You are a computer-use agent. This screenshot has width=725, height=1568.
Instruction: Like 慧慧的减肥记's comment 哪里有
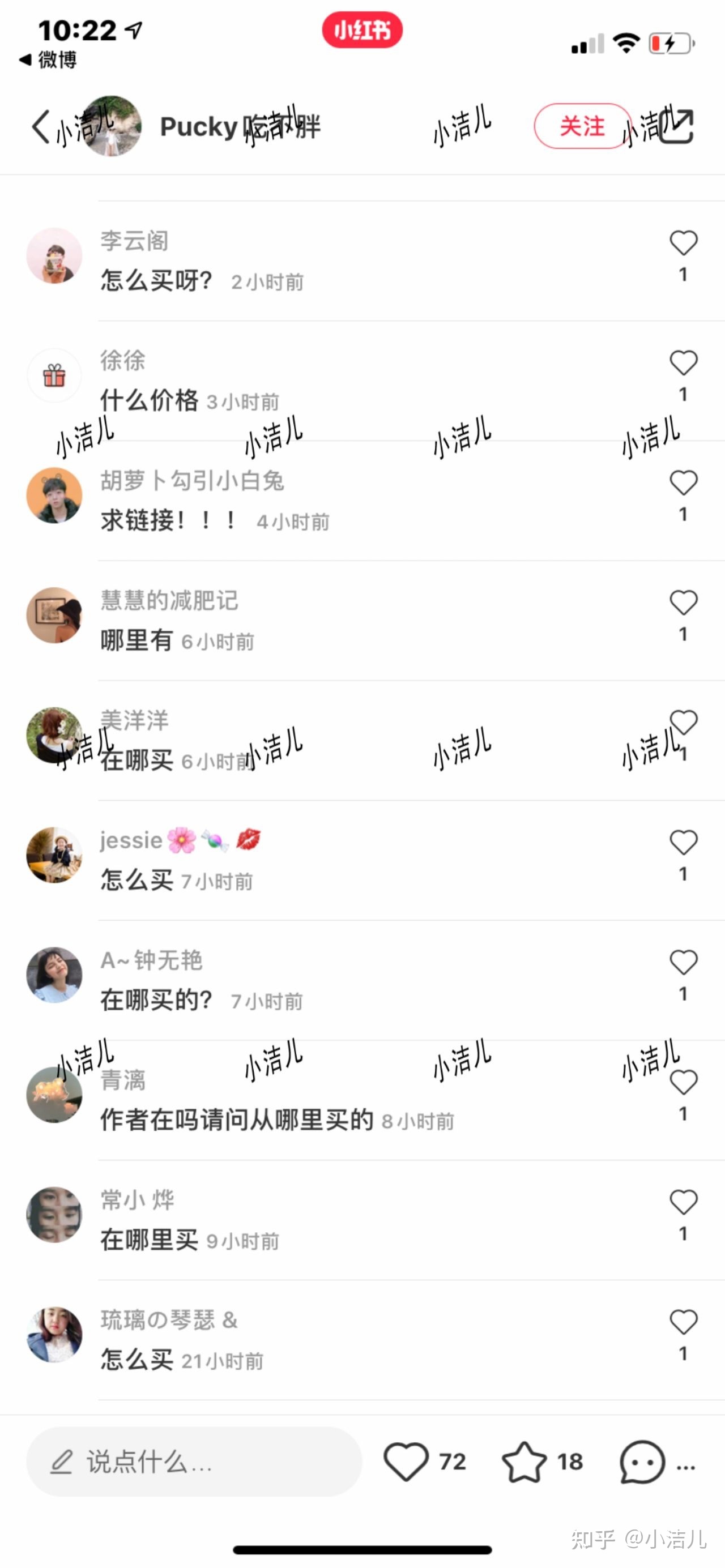683,601
